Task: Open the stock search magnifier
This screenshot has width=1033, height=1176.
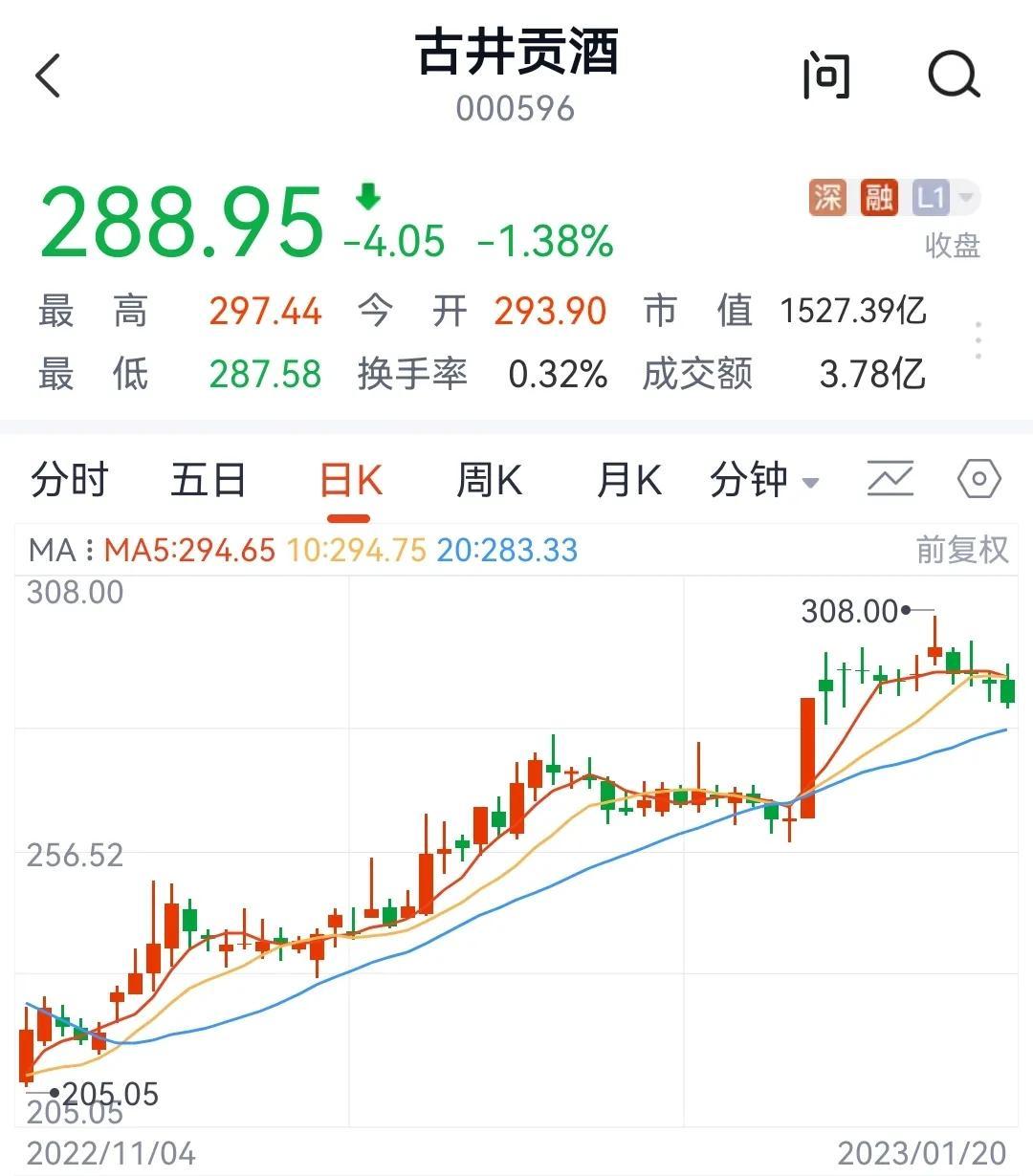Action: point(954,76)
